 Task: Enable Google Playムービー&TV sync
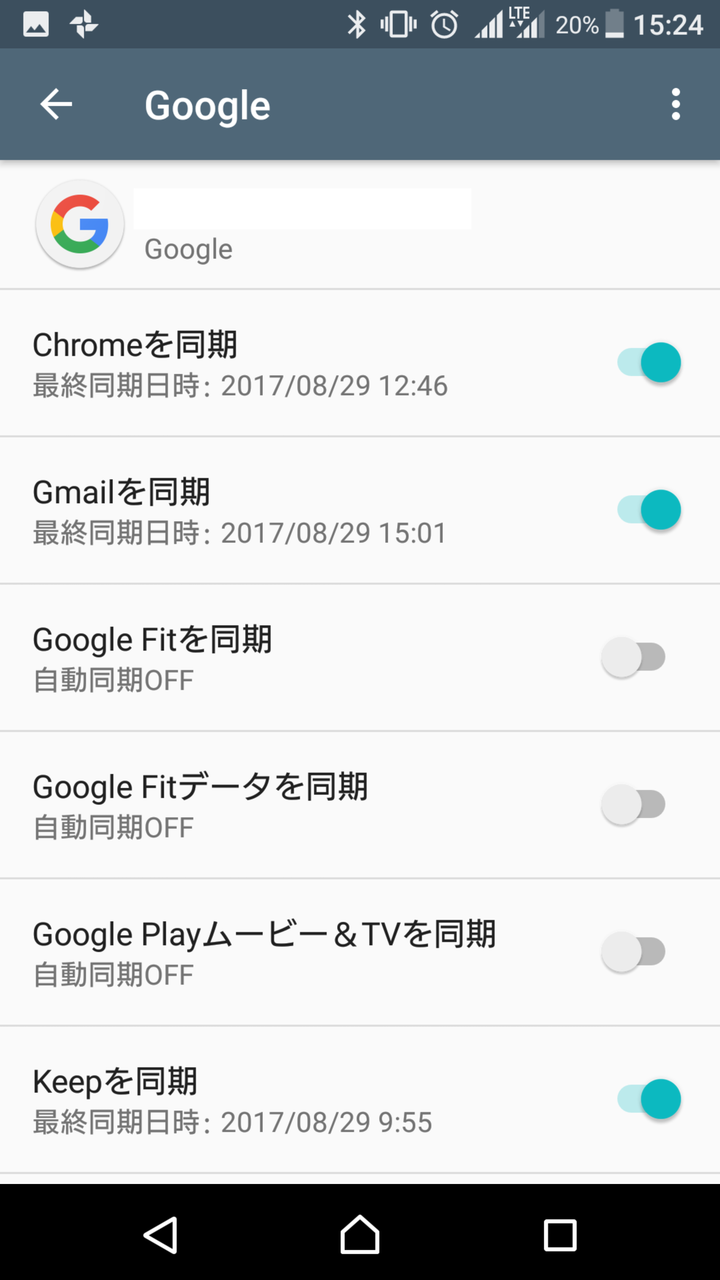point(634,951)
